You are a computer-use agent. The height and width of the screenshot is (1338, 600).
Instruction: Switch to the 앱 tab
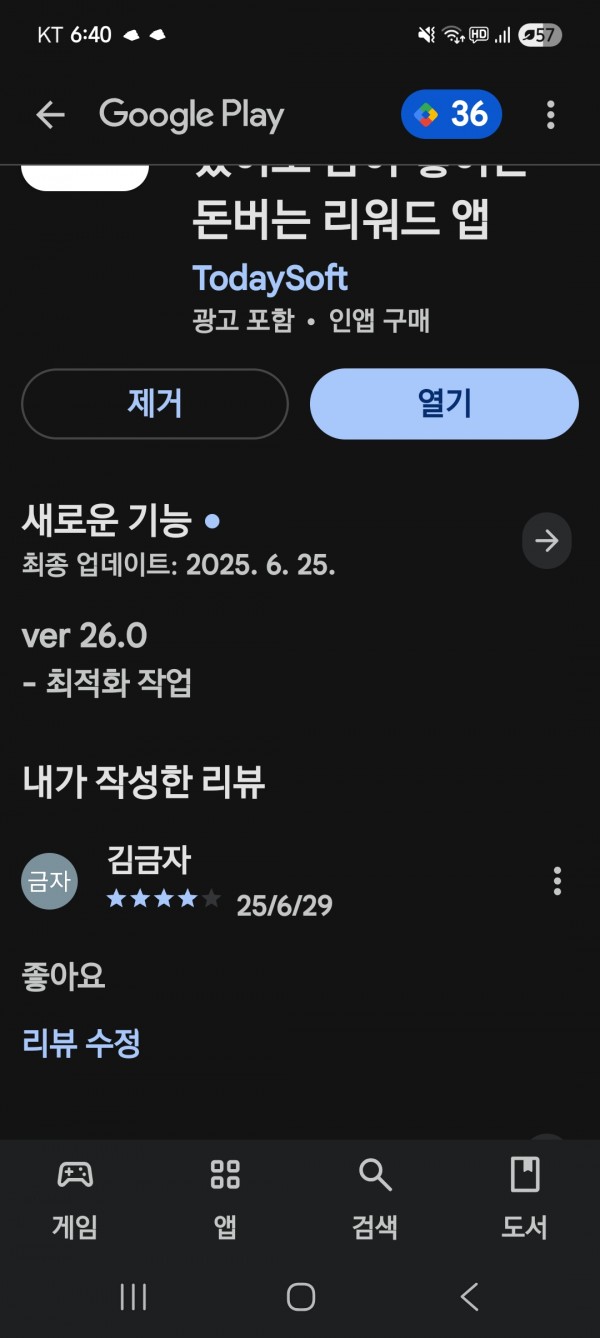click(x=225, y=1197)
